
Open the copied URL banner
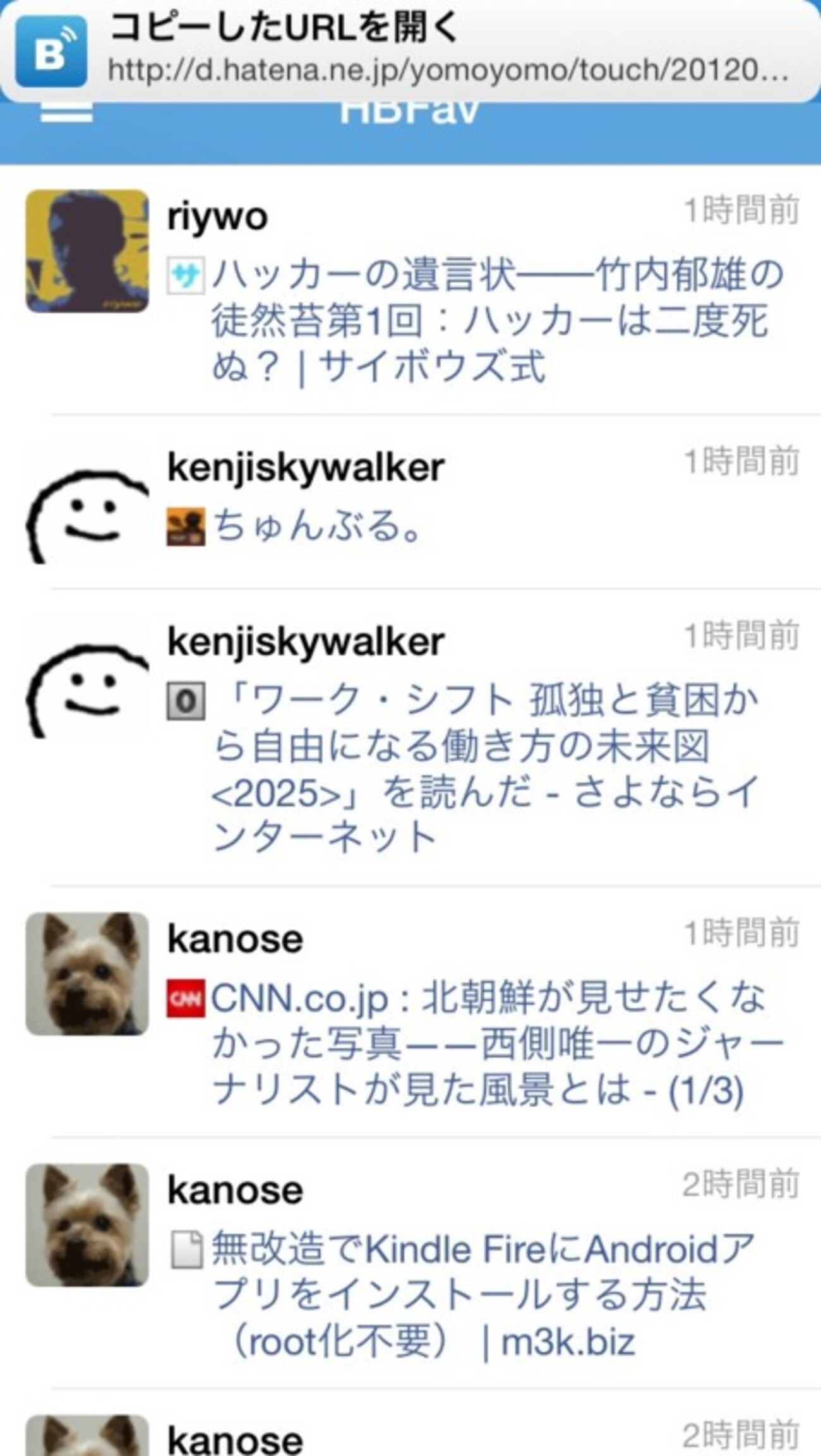tap(410, 51)
